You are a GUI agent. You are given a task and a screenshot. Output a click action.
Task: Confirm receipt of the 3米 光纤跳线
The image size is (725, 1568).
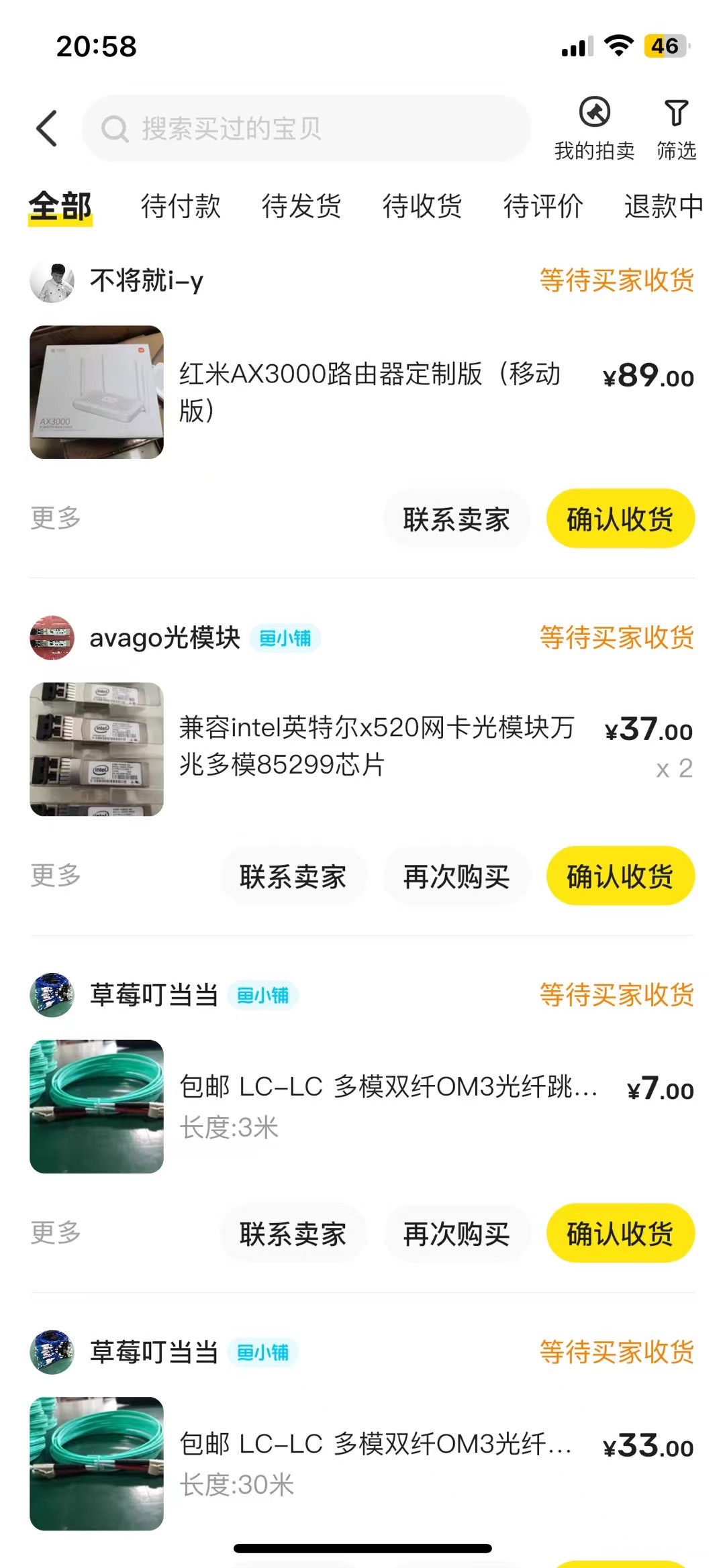620,1233
